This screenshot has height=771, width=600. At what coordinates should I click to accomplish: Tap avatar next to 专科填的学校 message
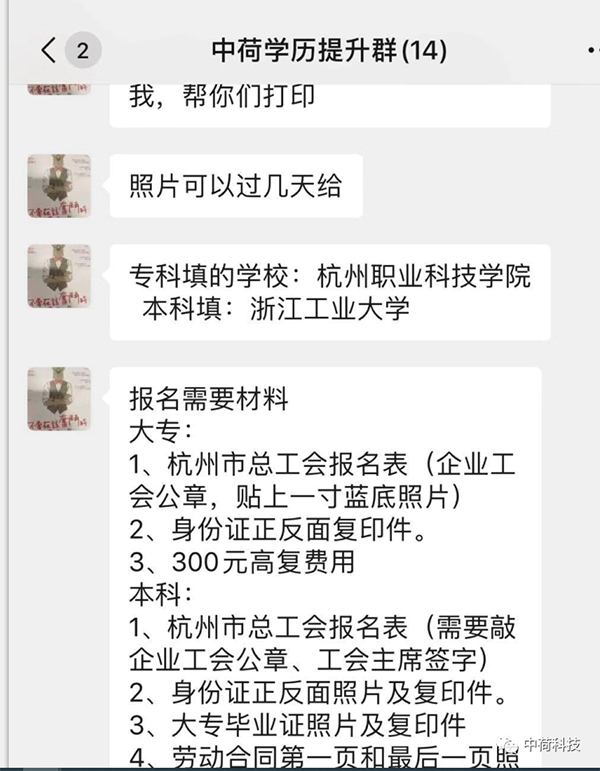(x=59, y=276)
